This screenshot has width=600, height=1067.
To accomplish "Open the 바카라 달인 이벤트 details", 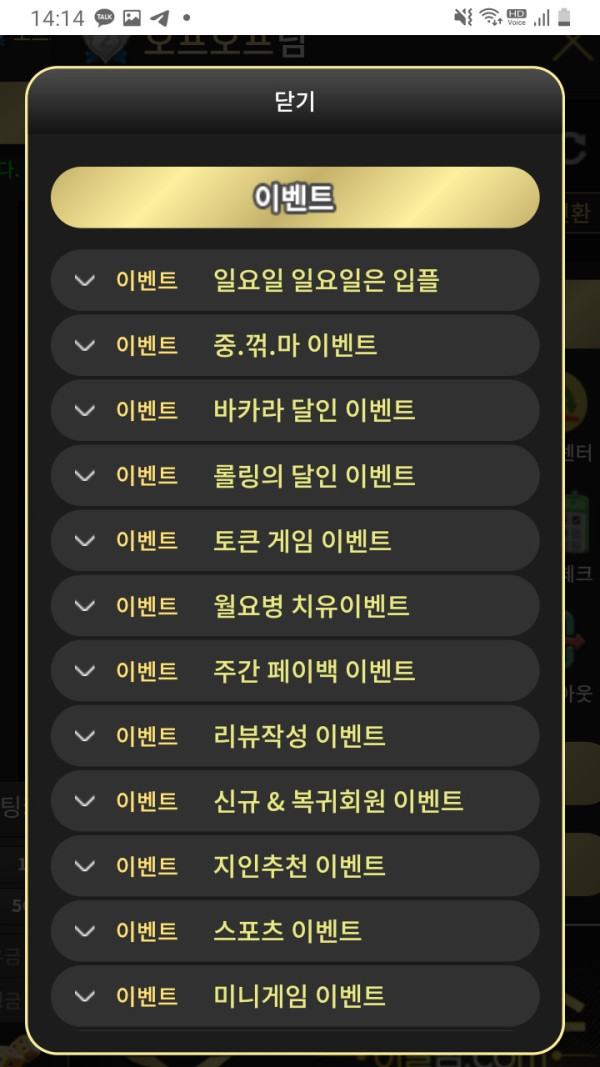I will 294,410.
